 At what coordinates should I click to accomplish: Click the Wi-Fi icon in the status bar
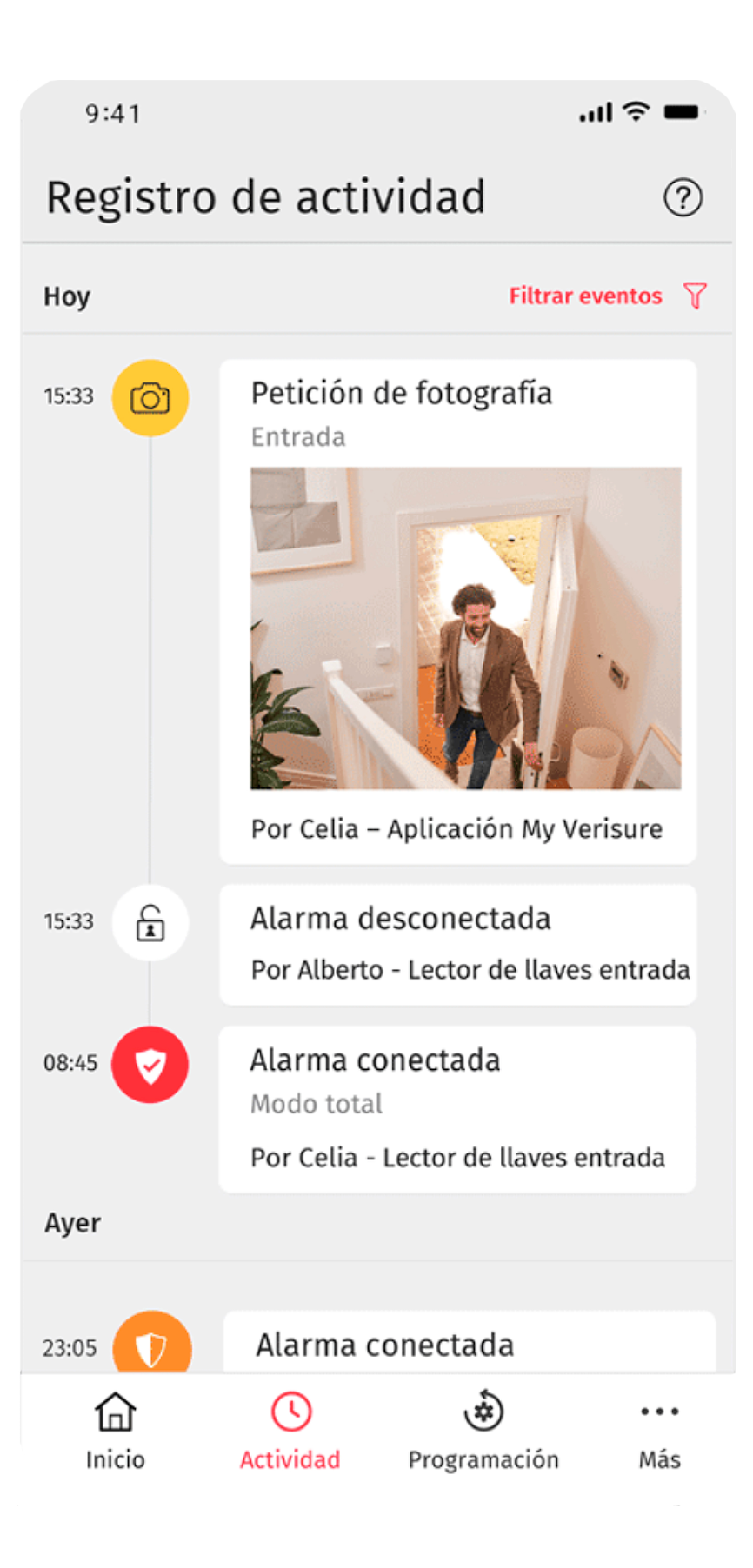(635, 111)
